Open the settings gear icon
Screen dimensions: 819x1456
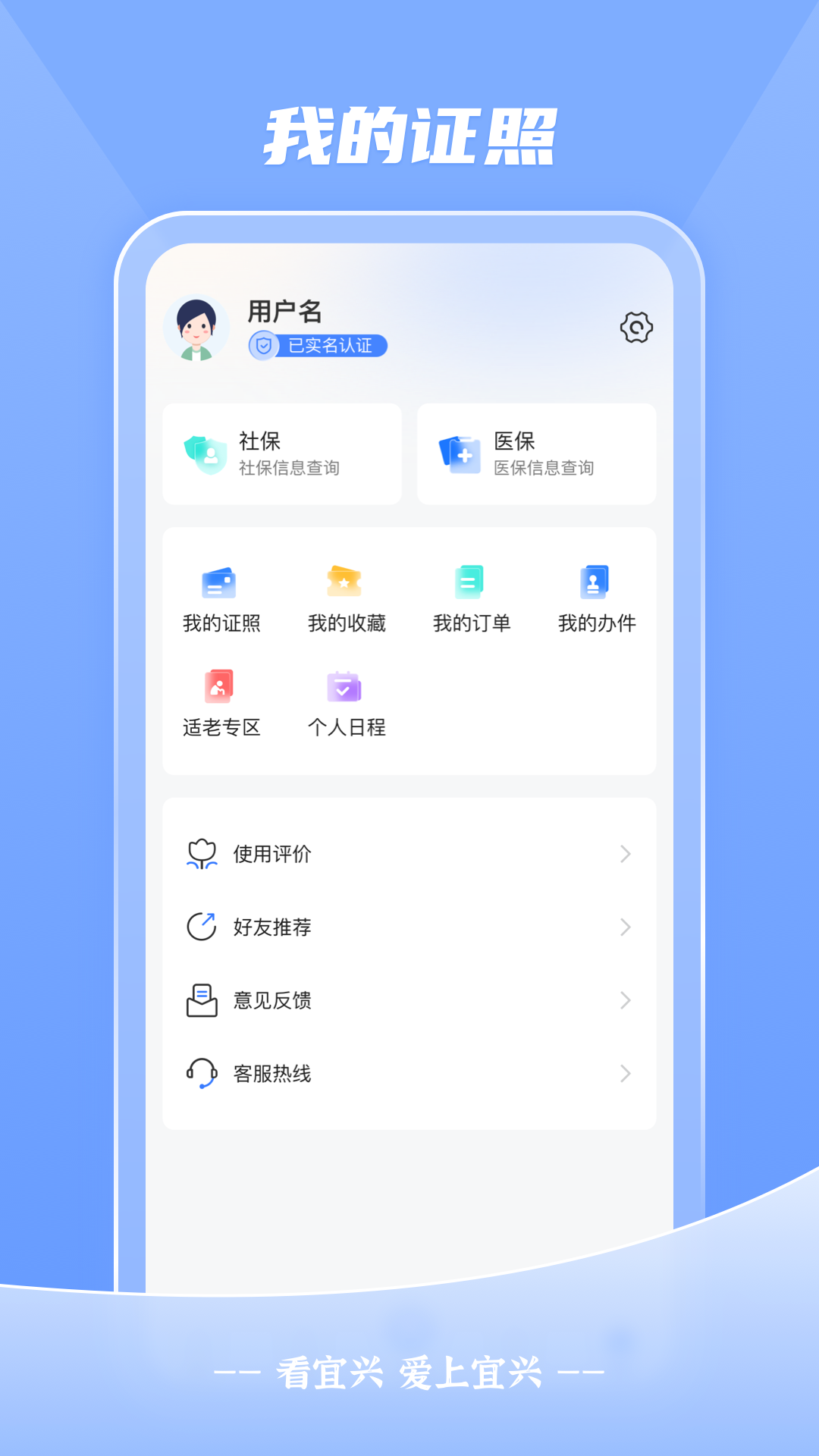pos(636,328)
